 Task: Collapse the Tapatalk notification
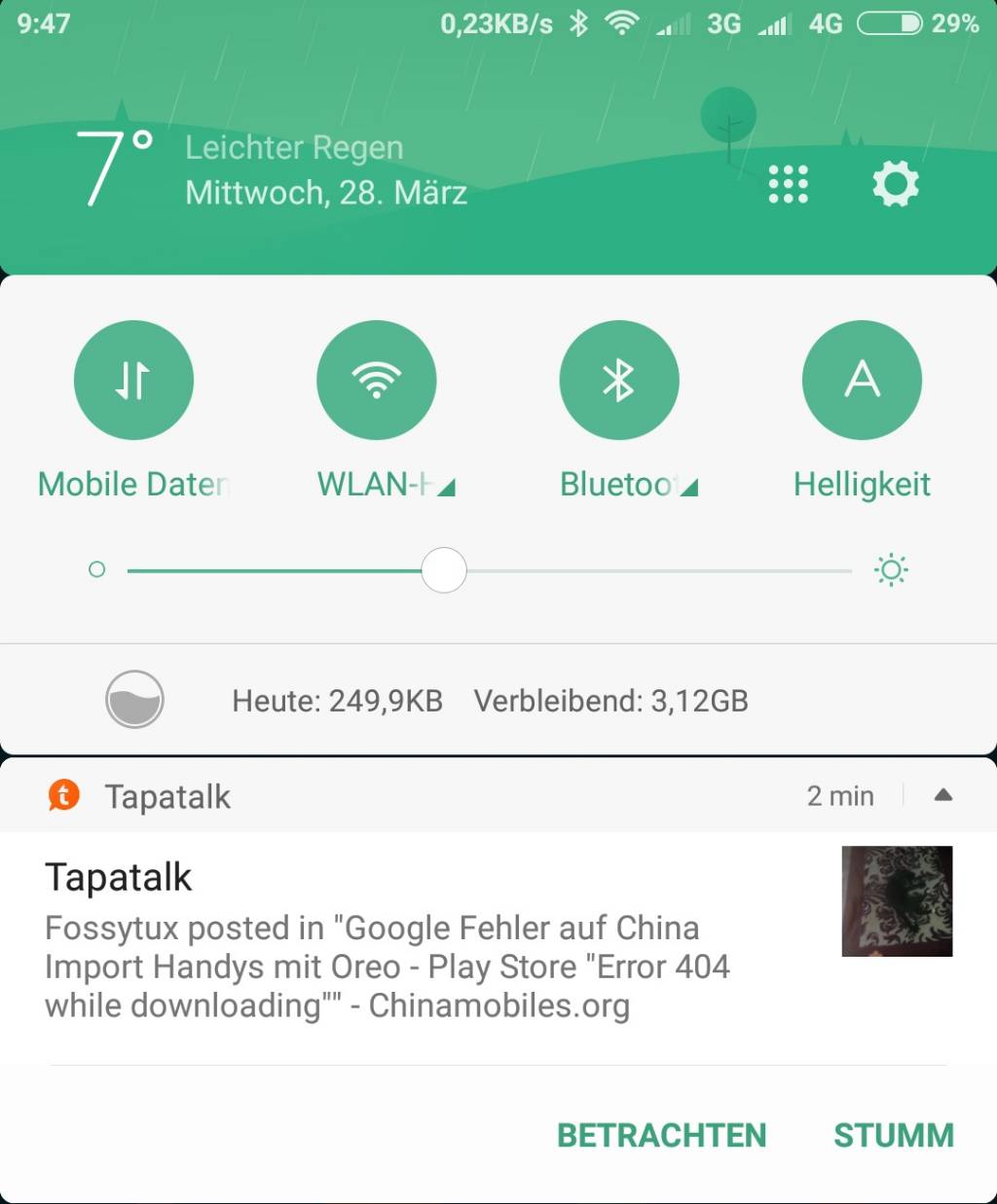[942, 795]
